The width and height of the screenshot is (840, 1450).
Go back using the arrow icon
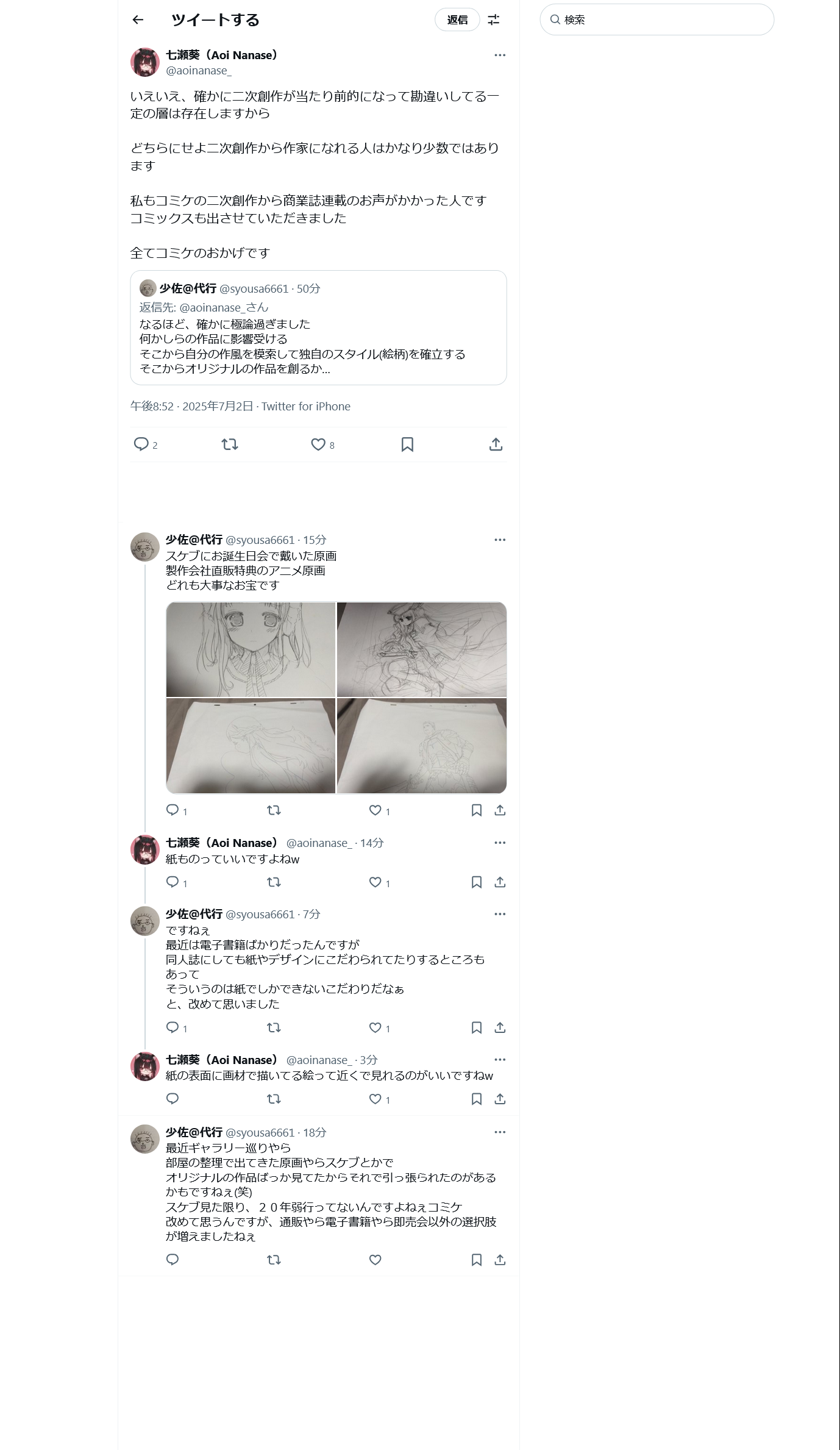(138, 20)
